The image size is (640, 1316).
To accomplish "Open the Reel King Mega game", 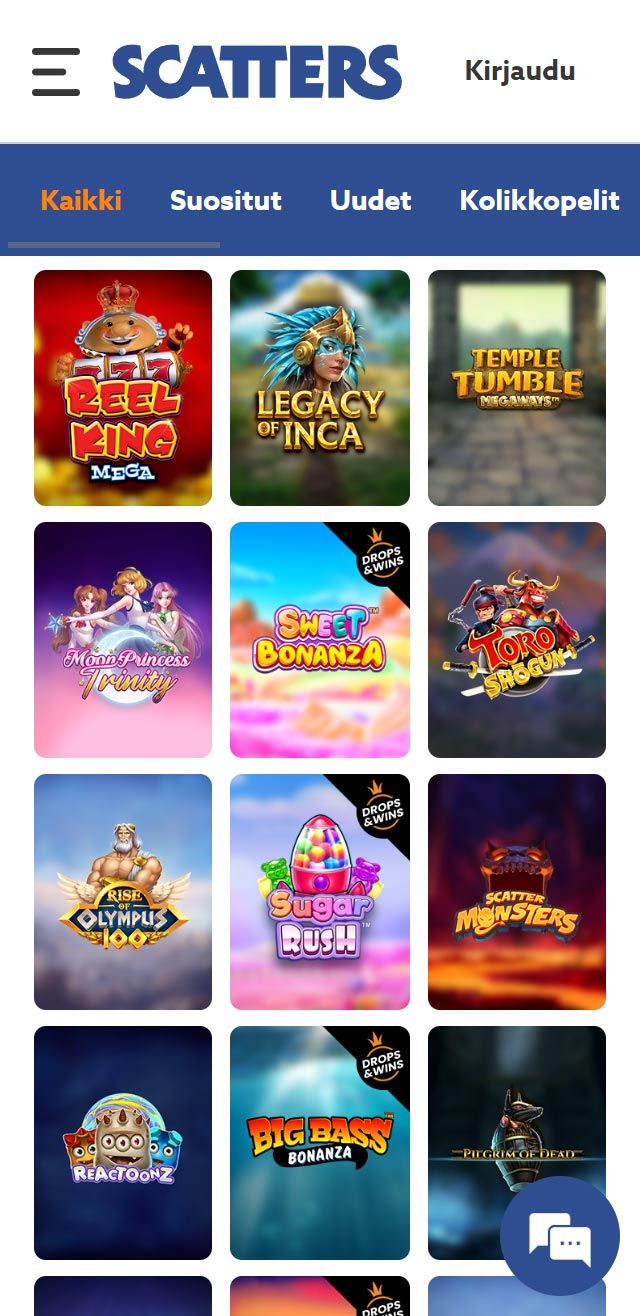I will [123, 388].
